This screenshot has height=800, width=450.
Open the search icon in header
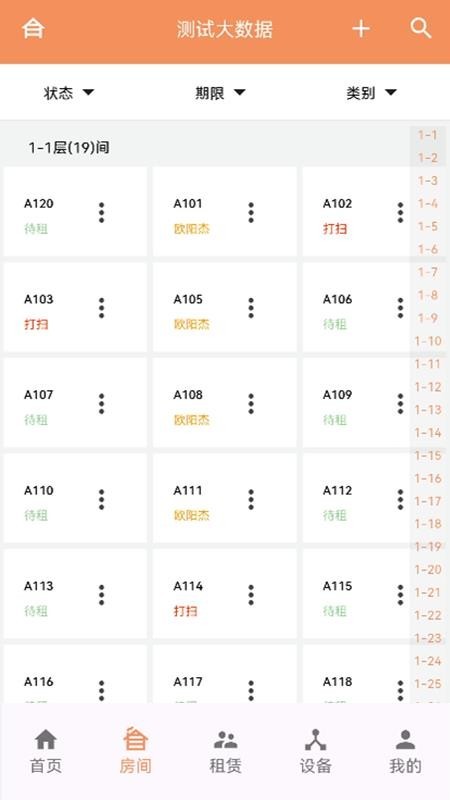click(x=421, y=29)
